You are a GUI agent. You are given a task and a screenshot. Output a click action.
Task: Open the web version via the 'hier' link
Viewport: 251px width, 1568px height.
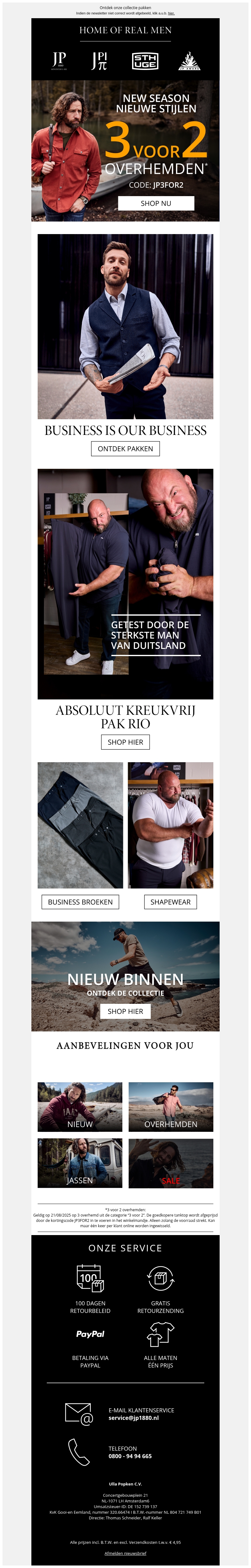(171, 13)
